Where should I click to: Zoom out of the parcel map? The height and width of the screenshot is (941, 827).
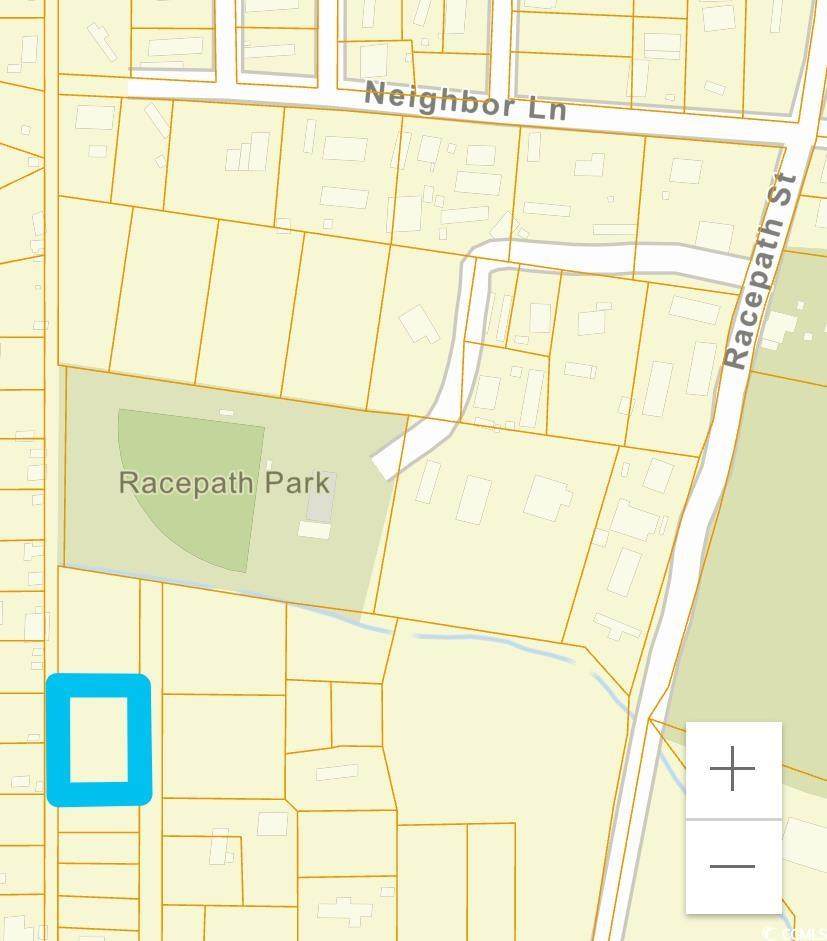click(733, 866)
